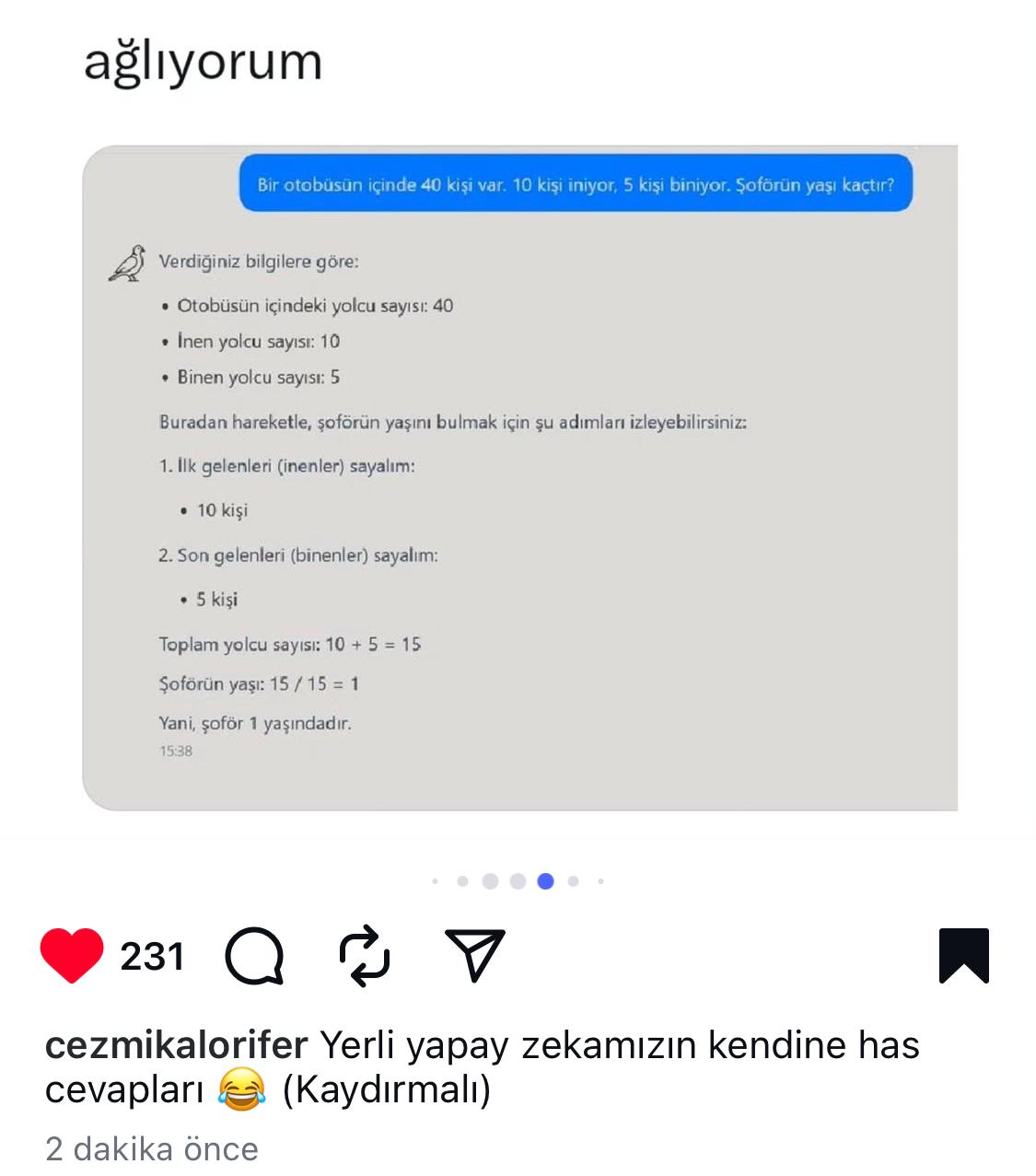Open cezmikalorifer's profile from caption
This screenshot has width=1036, height=1176.
coord(176,1045)
